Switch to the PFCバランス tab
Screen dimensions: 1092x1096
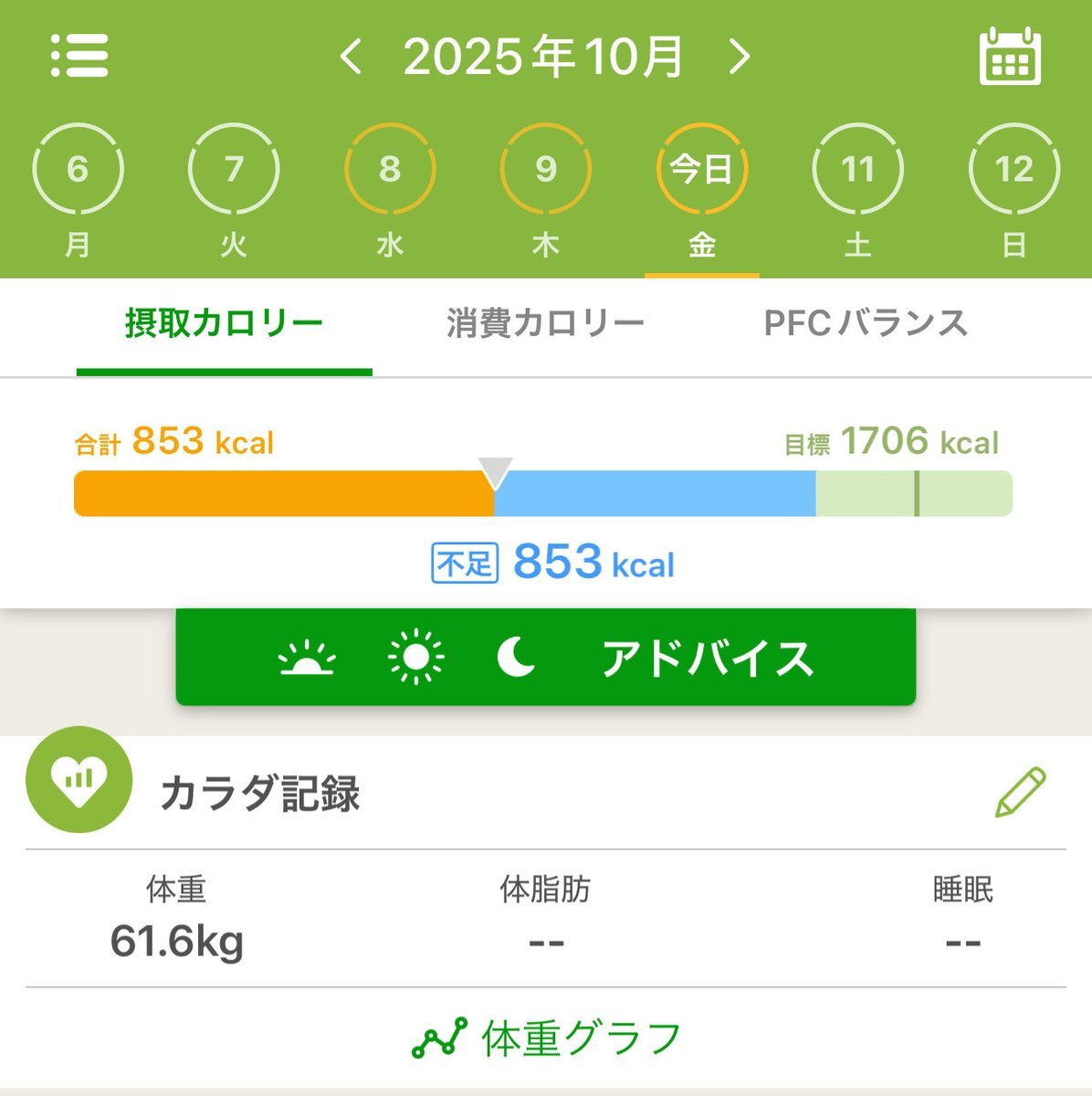865,324
